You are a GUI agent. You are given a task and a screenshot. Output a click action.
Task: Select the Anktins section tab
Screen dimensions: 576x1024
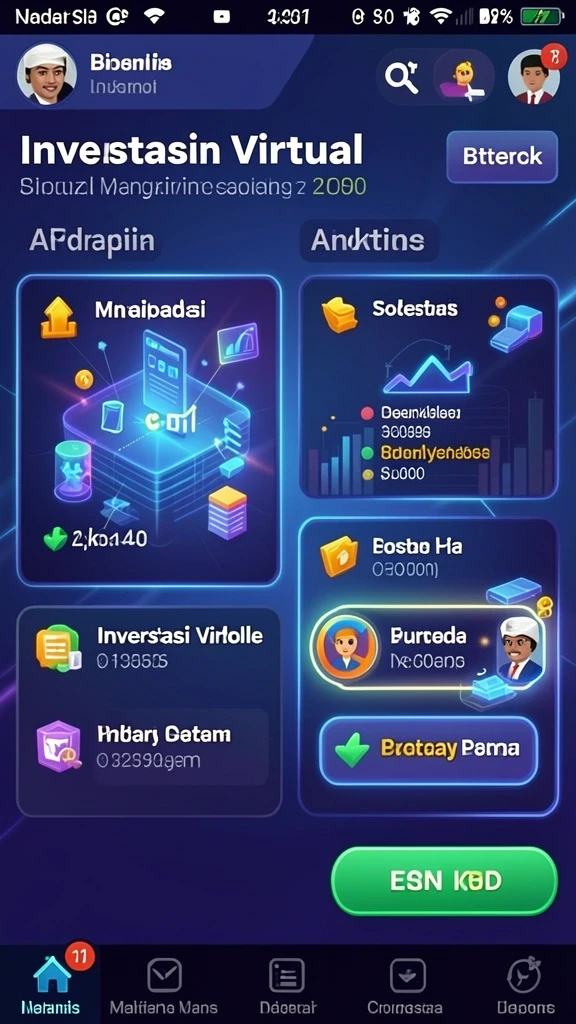[368, 240]
